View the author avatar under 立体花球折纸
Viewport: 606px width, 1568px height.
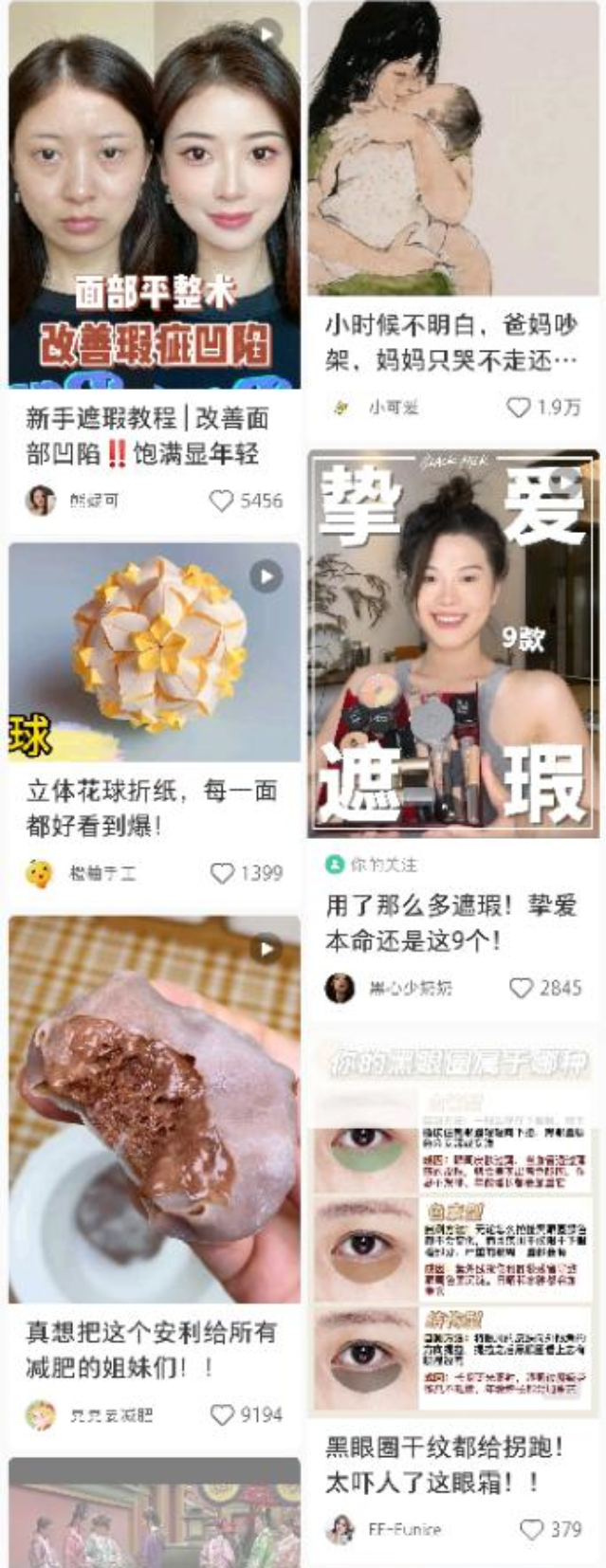[41, 873]
